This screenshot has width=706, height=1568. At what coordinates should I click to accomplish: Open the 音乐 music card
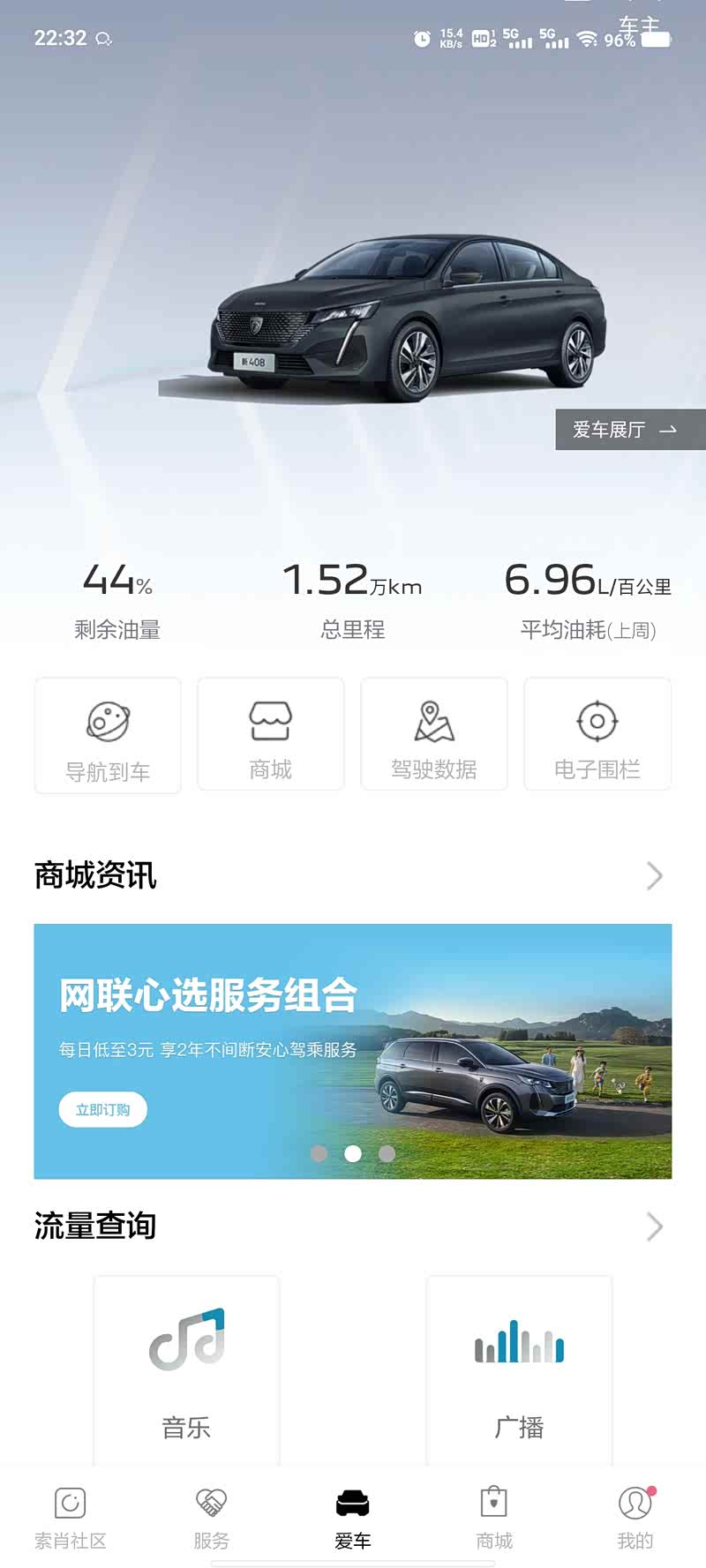[186, 1369]
